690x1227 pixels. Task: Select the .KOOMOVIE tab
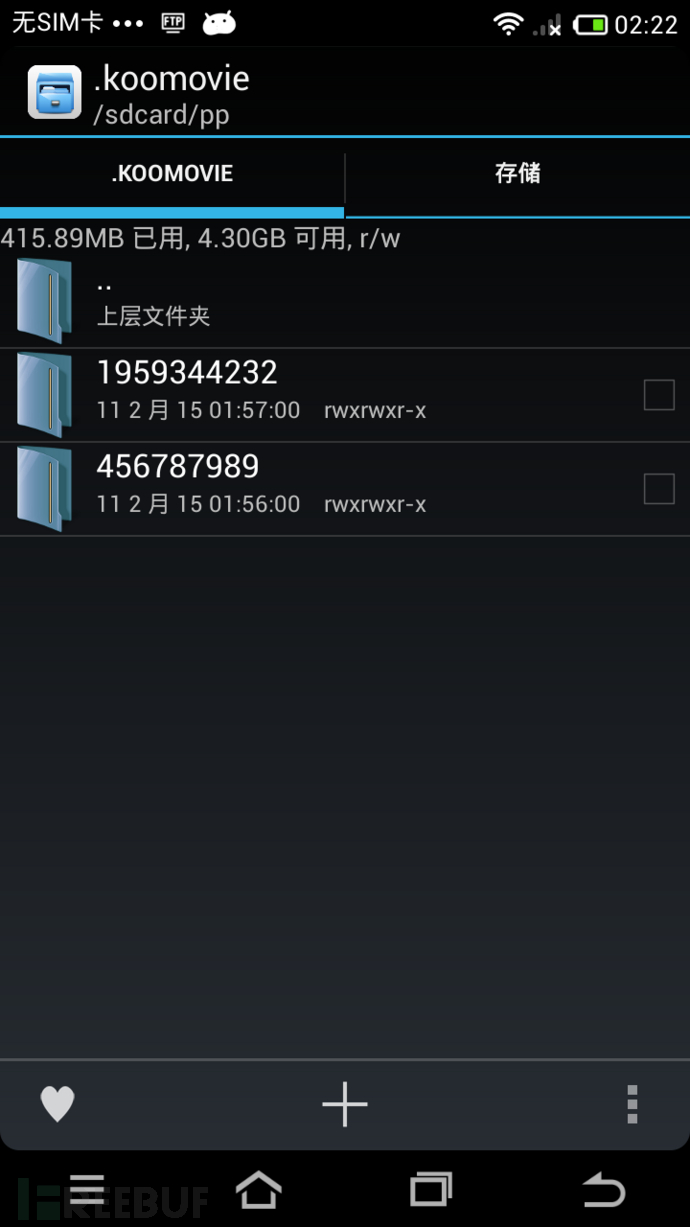tap(172, 174)
